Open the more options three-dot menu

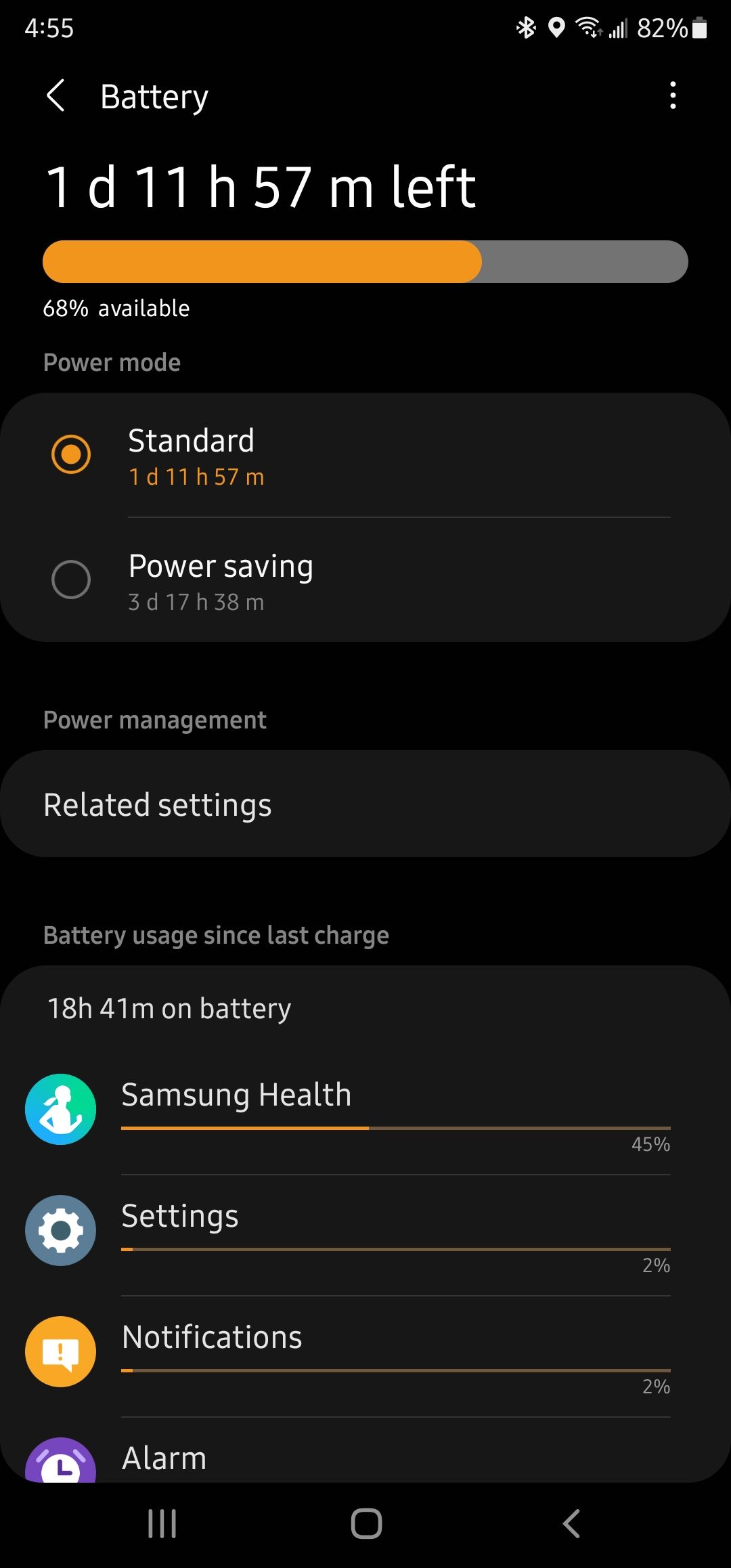click(673, 95)
